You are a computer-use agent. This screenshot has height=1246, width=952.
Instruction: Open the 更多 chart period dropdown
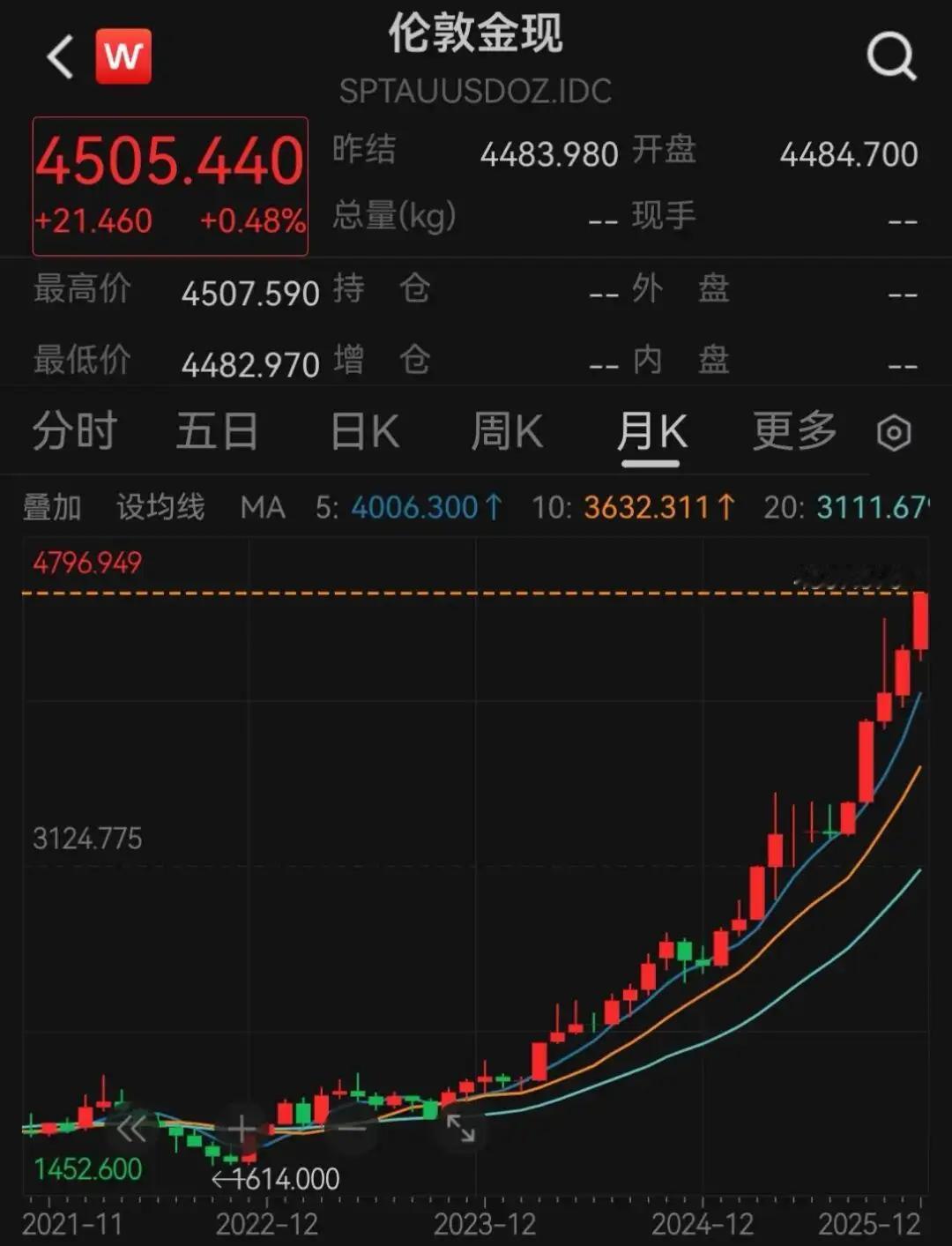(x=794, y=432)
